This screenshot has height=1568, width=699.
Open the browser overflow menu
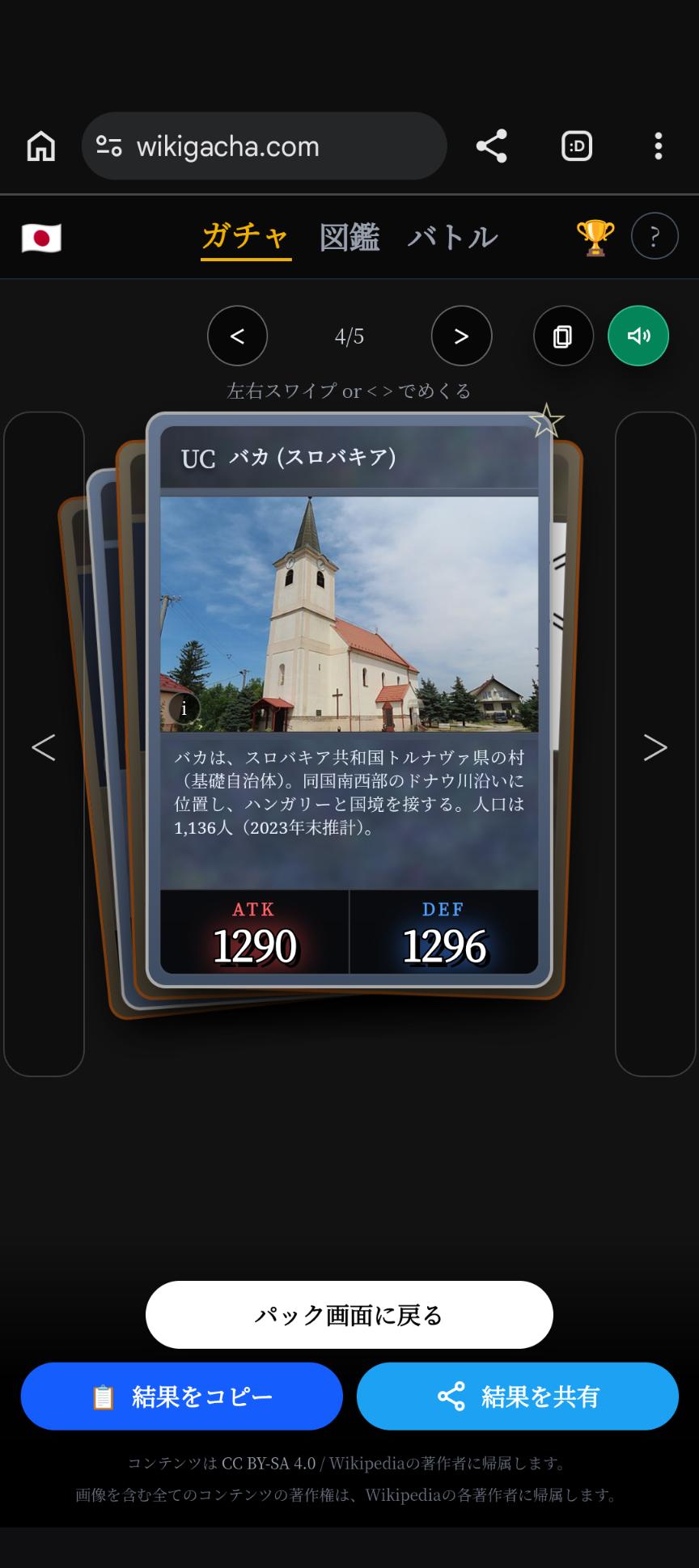[658, 146]
